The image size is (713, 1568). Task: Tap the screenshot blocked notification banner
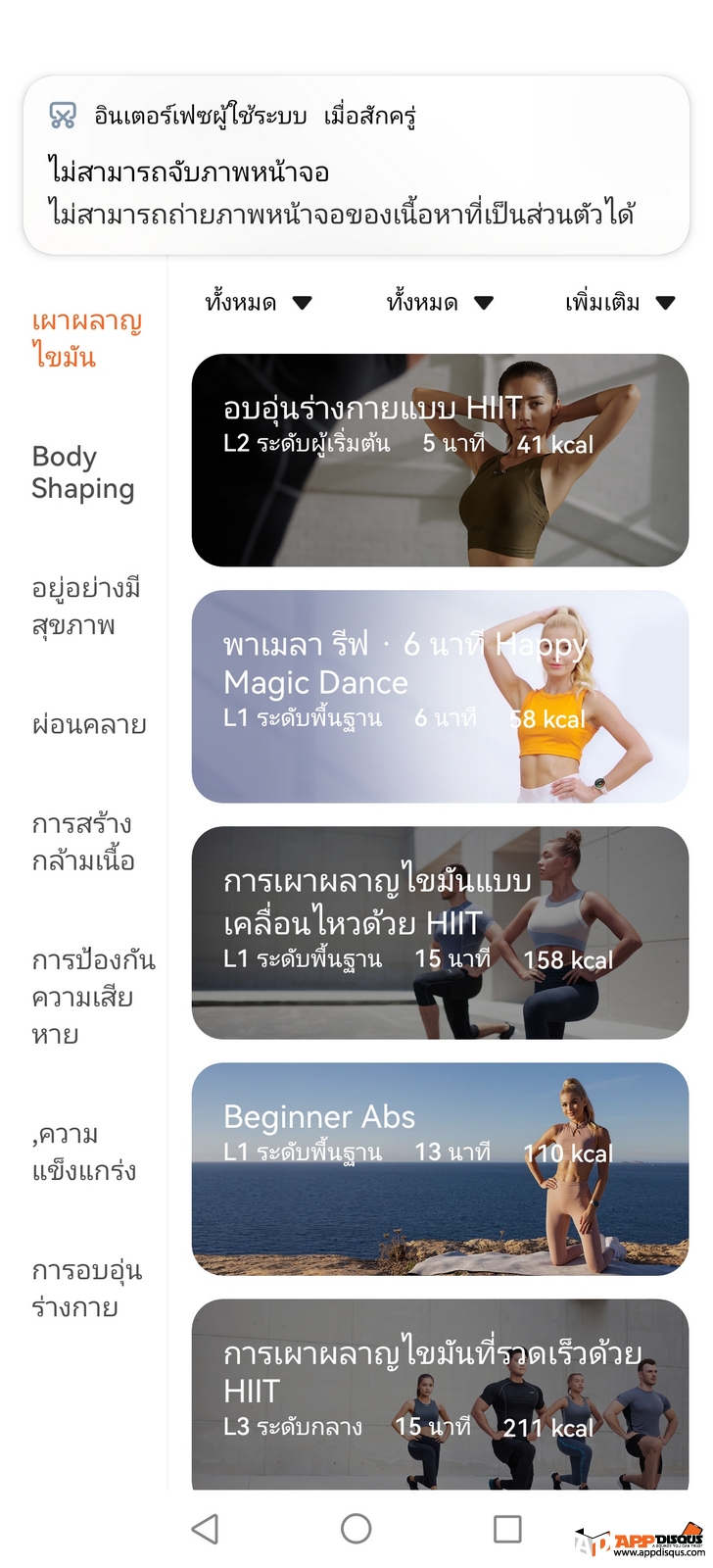[x=356, y=165]
